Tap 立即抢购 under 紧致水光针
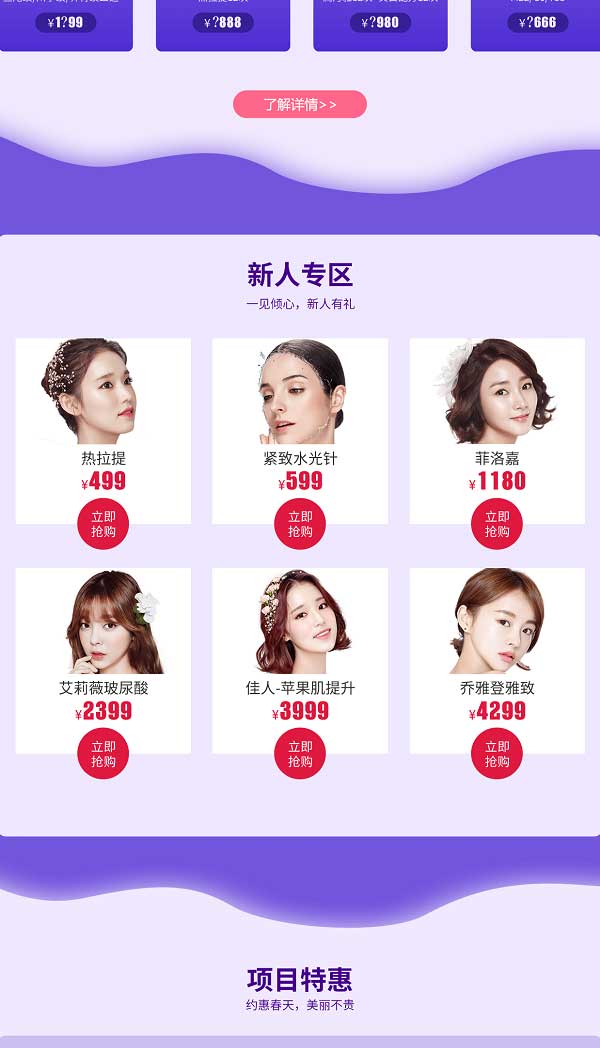 (300, 524)
